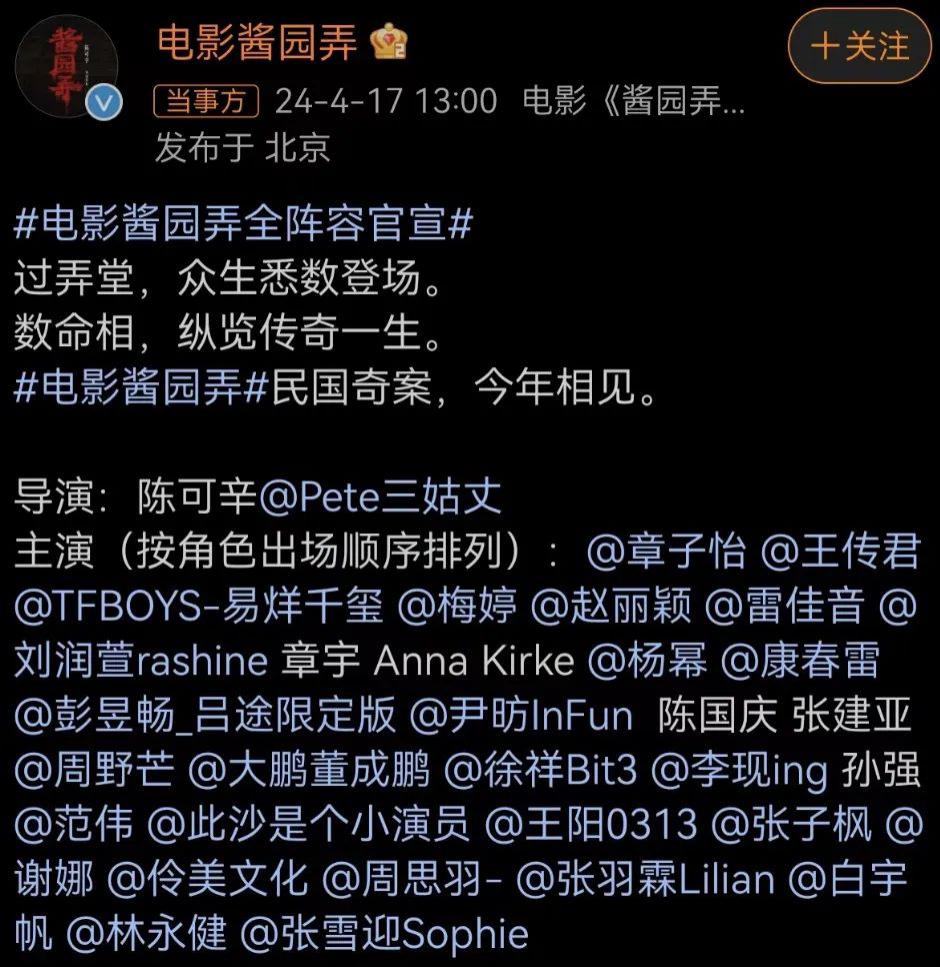The width and height of the screenshot is (940, 967).
Task: Follow 电影酱园弄 with the 关注 button
Action: click(859, 47)
